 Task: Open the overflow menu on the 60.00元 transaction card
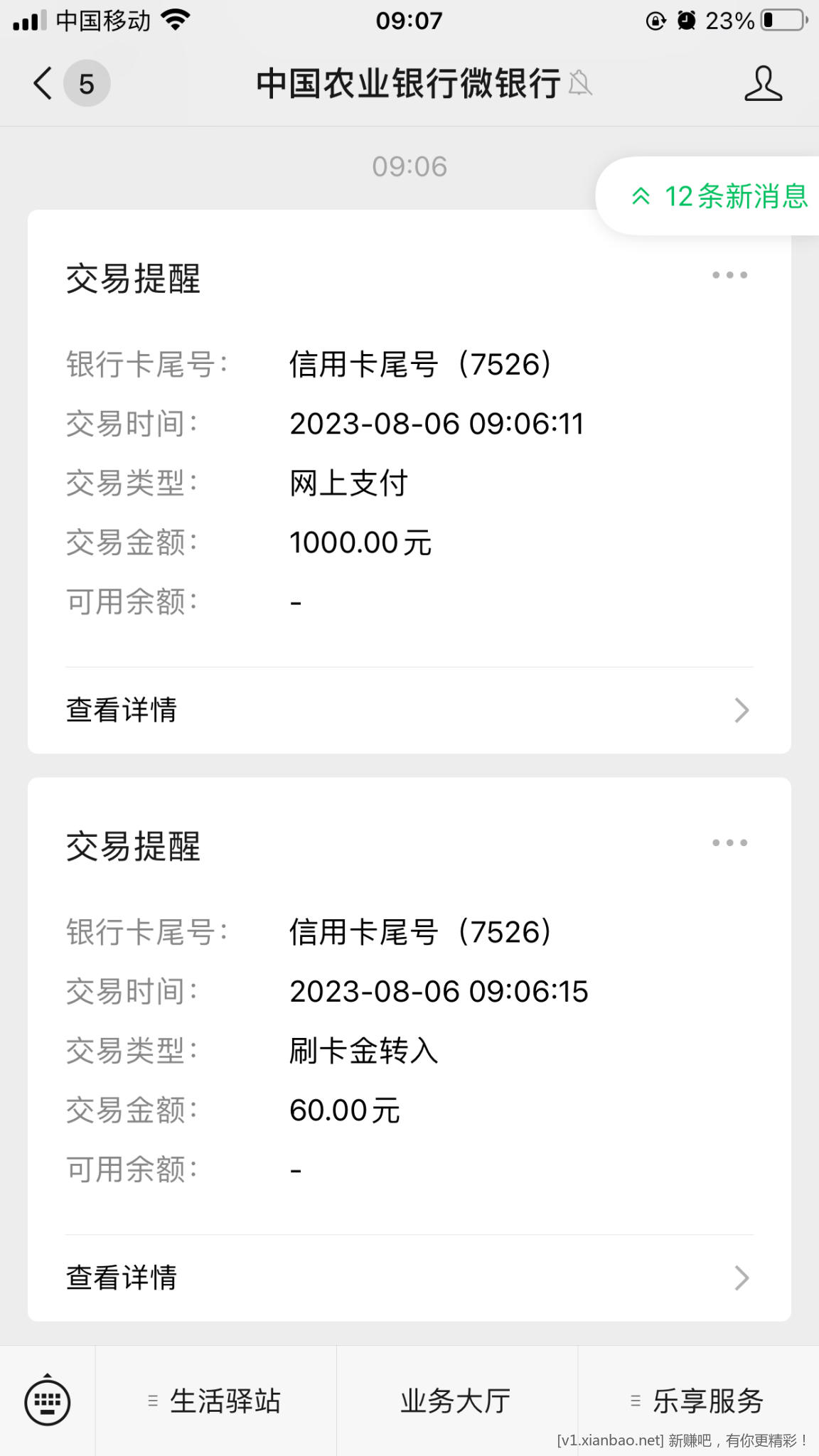[729, 842]
